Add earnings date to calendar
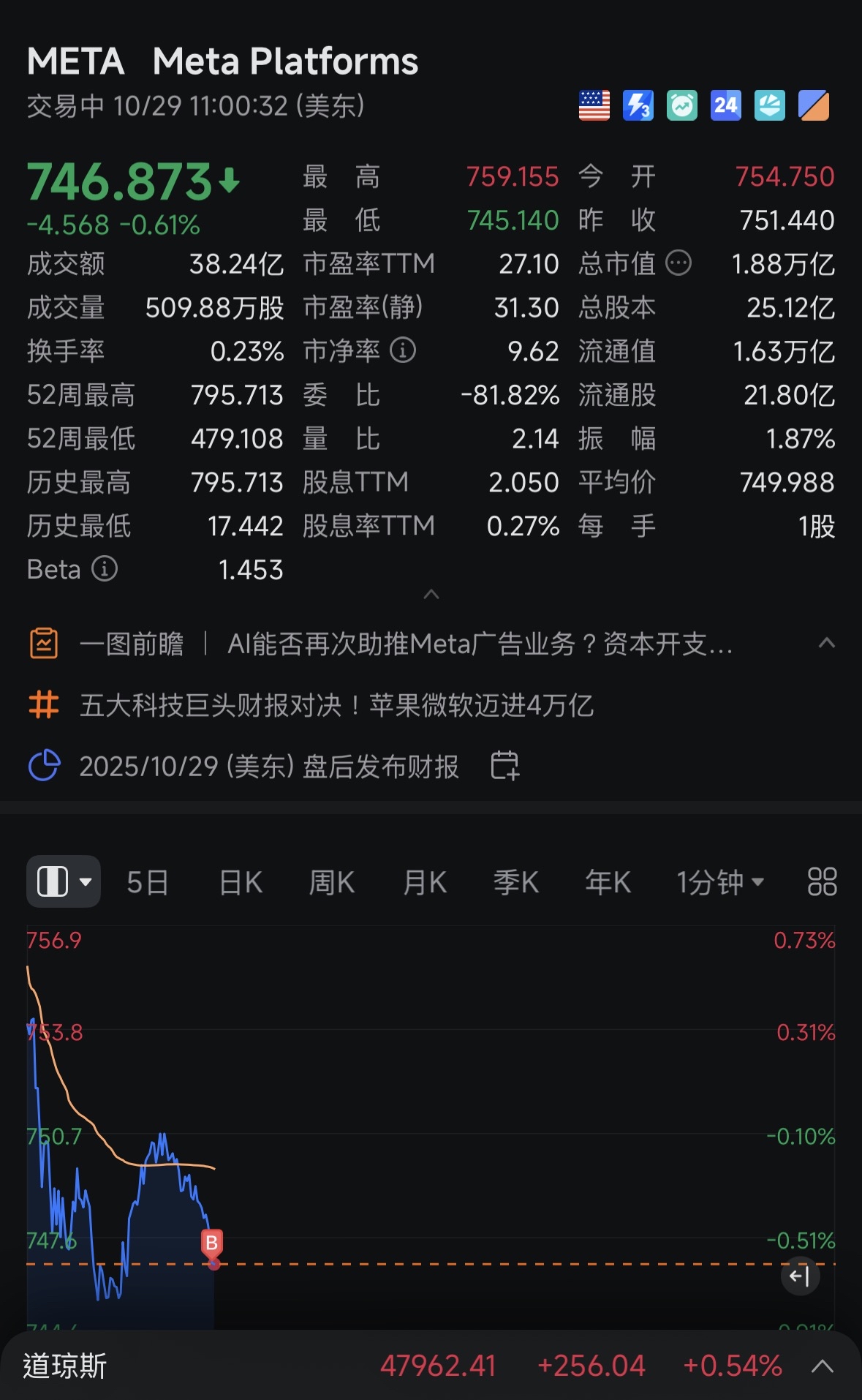862x1400 pixels. 504,766
